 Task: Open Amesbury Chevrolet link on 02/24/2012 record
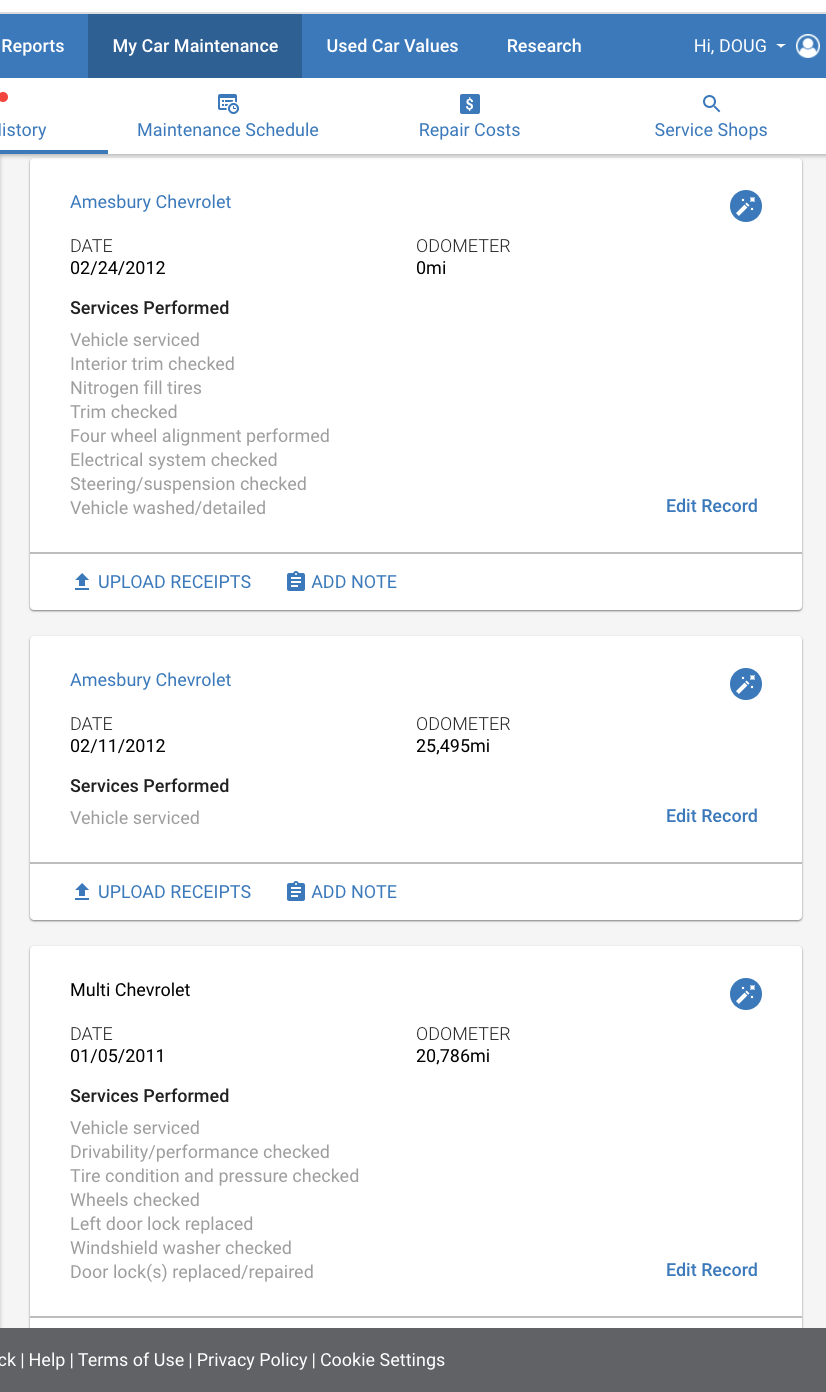(150, 202)
